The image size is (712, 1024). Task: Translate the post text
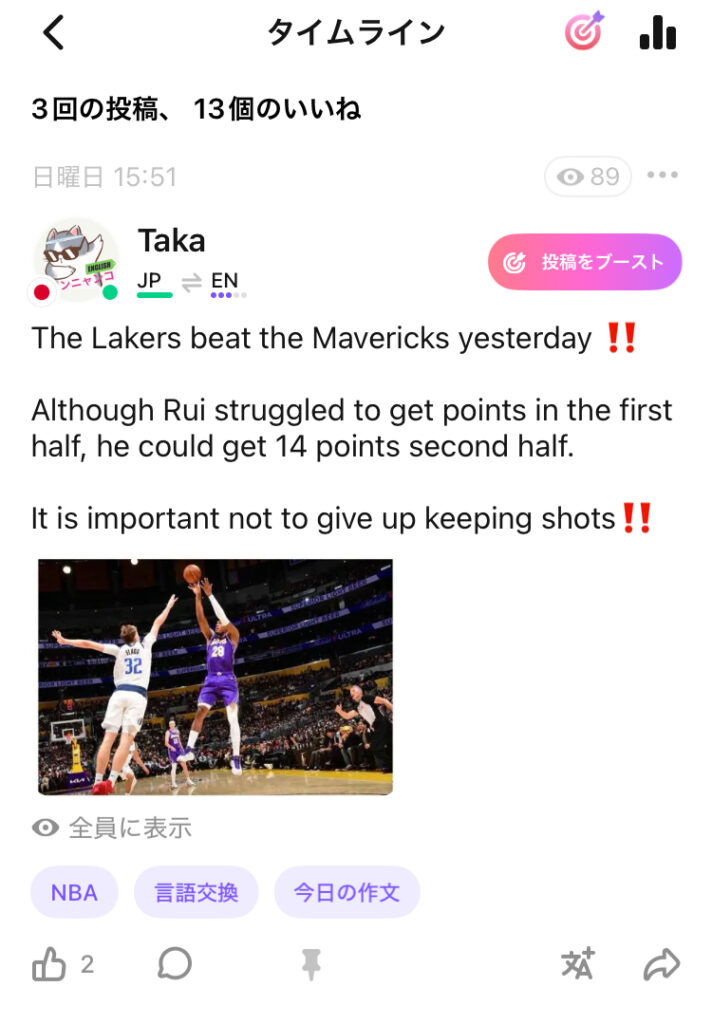(x=578, y=965)
